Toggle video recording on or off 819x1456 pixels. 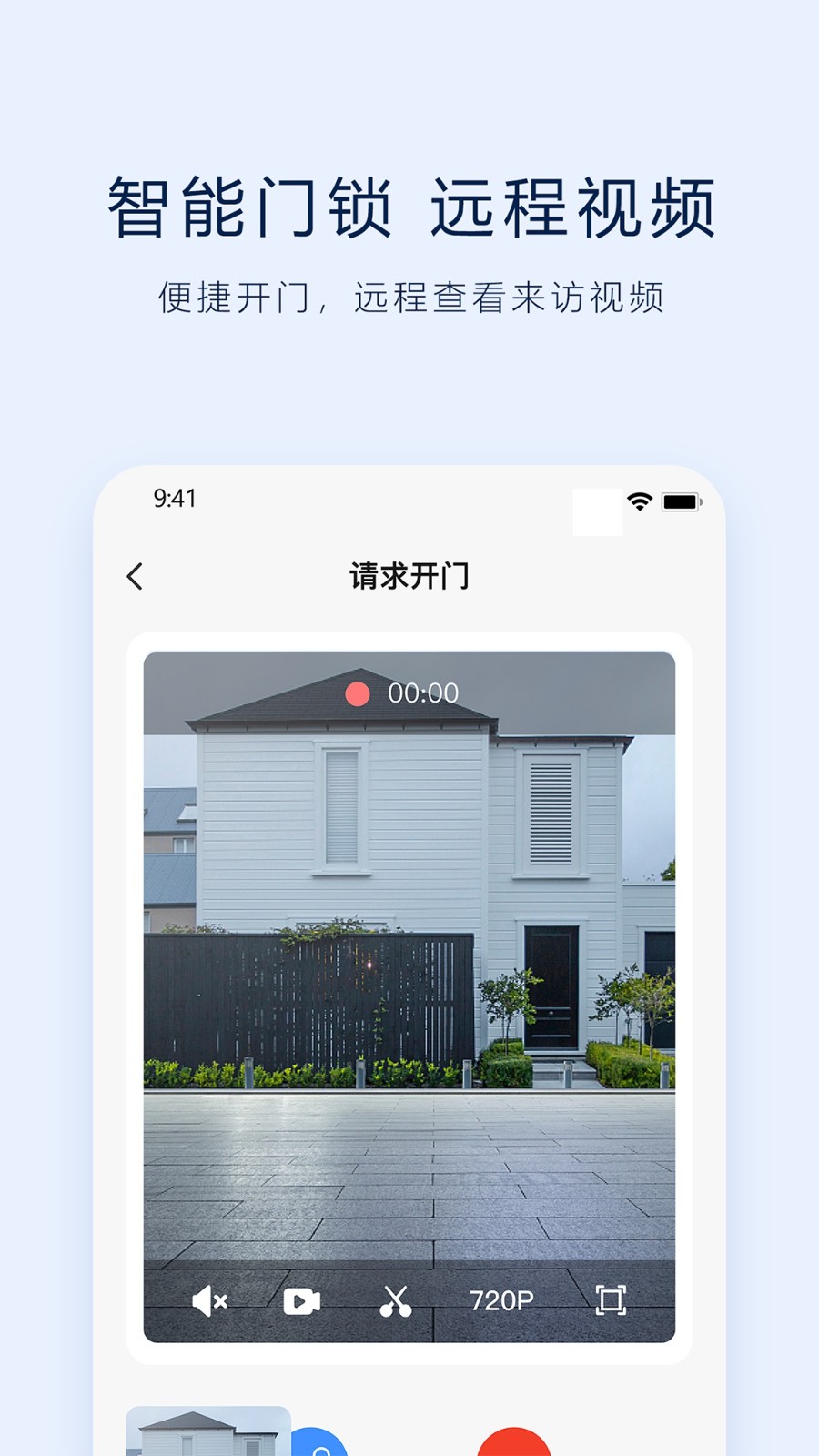click(300, 1301)
